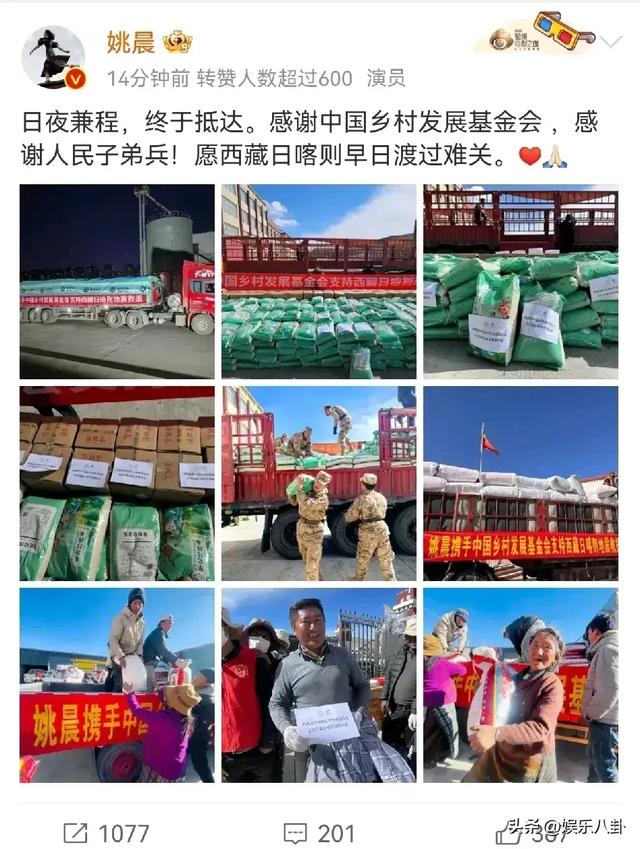View photo of cardboard boxes and rice bags
Screen dimensions: 640x849
pos(117,484)
